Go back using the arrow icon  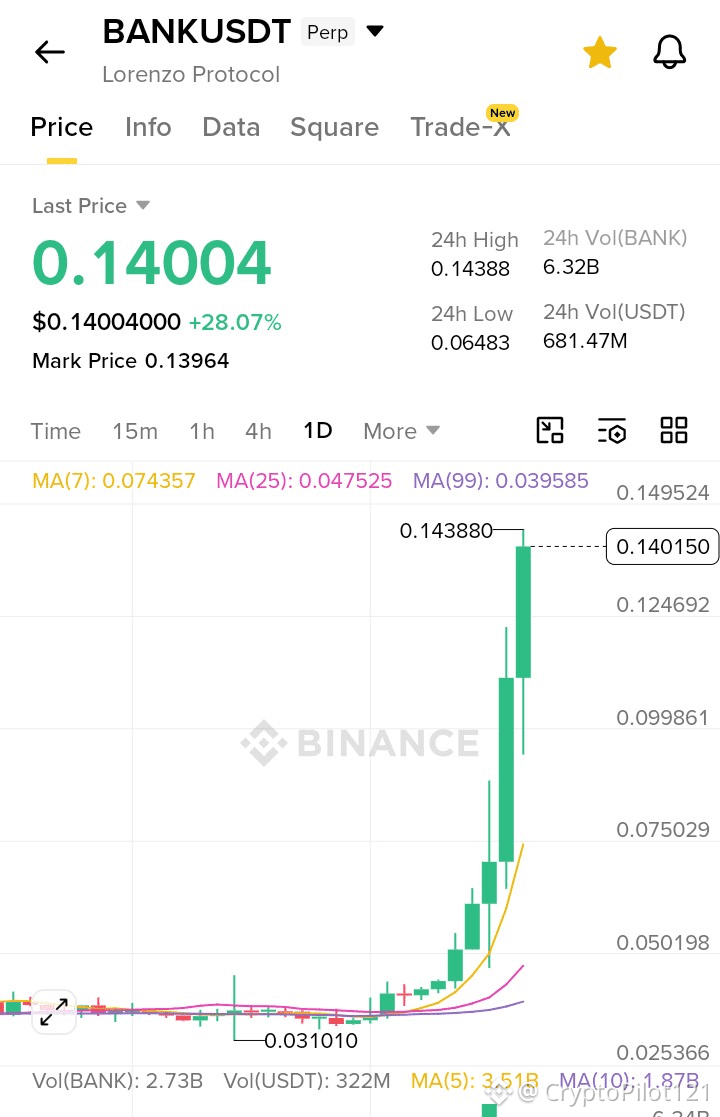[x=50, y=52]
